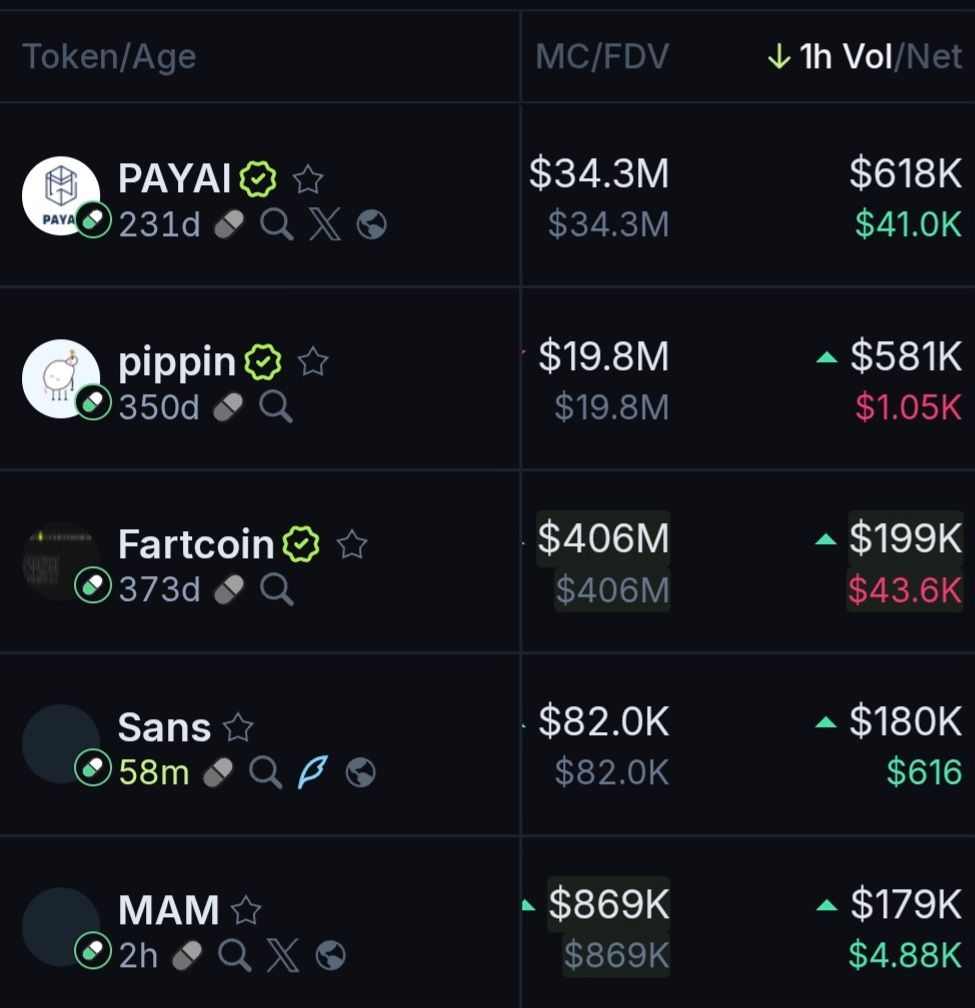The width and height of the screenshot is (975, 1008).
Task: Sort by MC/FDV column header
Action: tap(601, 57)
